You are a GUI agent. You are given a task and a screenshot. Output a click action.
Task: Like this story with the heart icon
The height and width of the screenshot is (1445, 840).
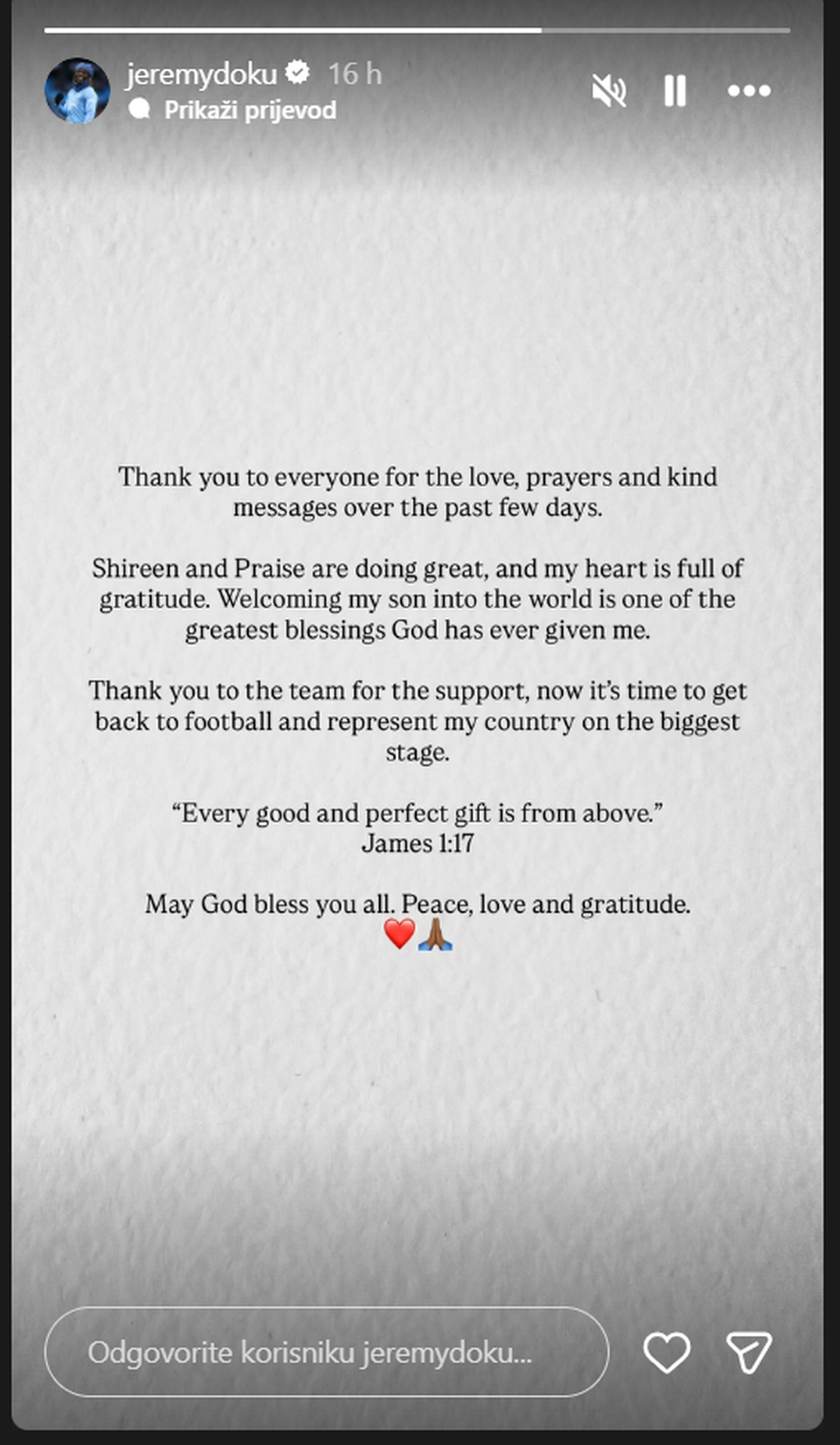coord(666,1352)
